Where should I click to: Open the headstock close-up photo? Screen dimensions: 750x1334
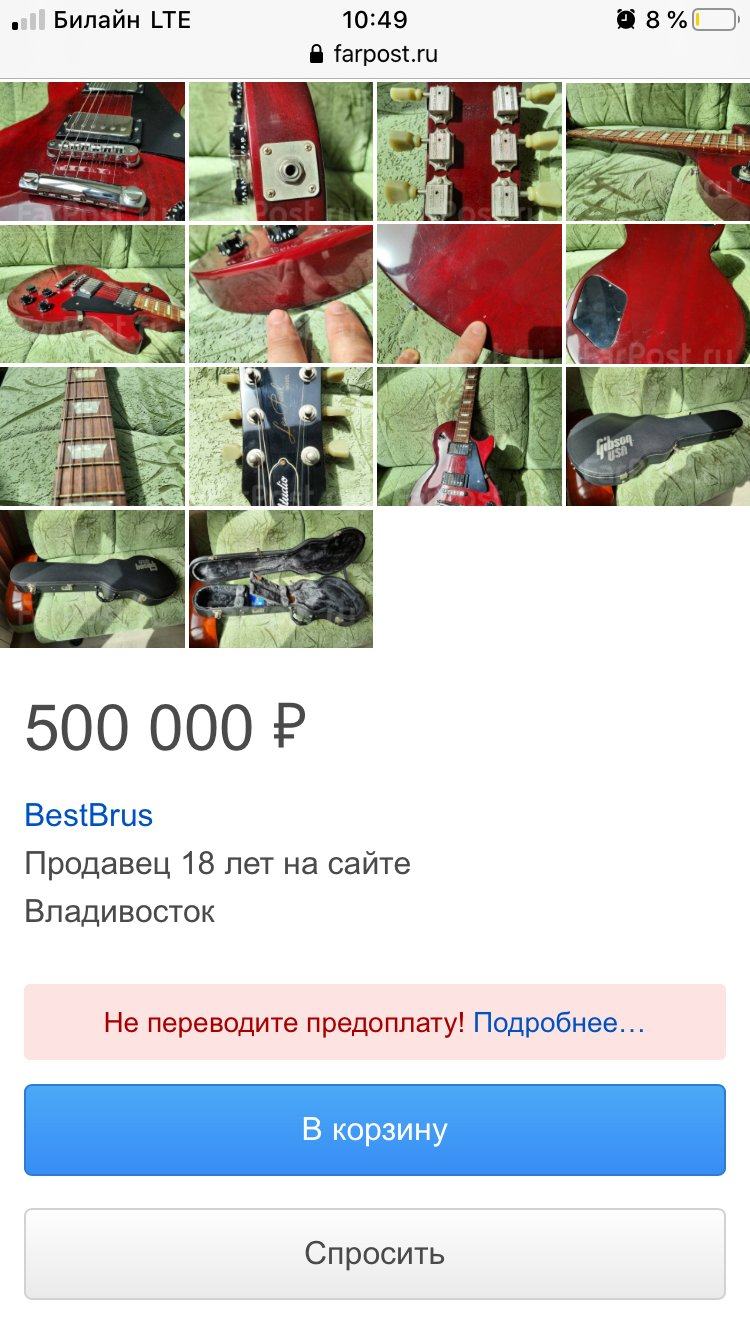(x=280, y=436)
